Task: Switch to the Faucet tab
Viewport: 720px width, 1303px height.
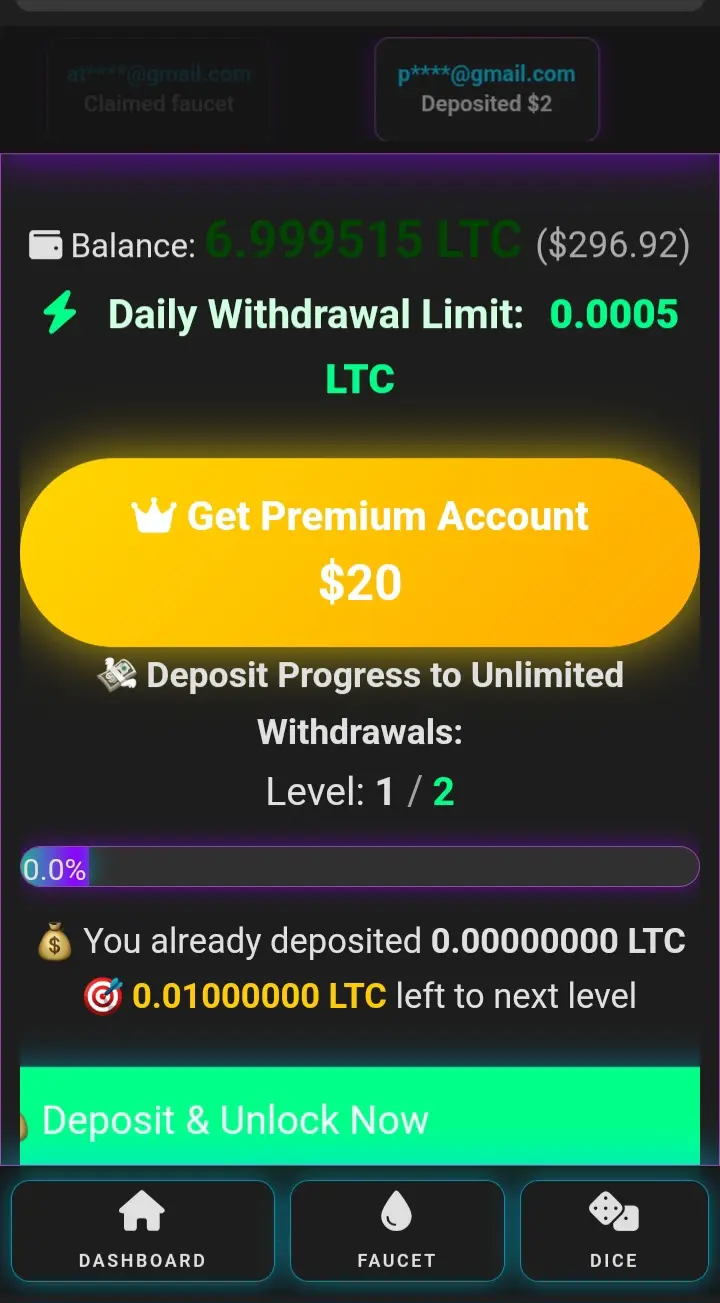Action: pos(397,1231)
